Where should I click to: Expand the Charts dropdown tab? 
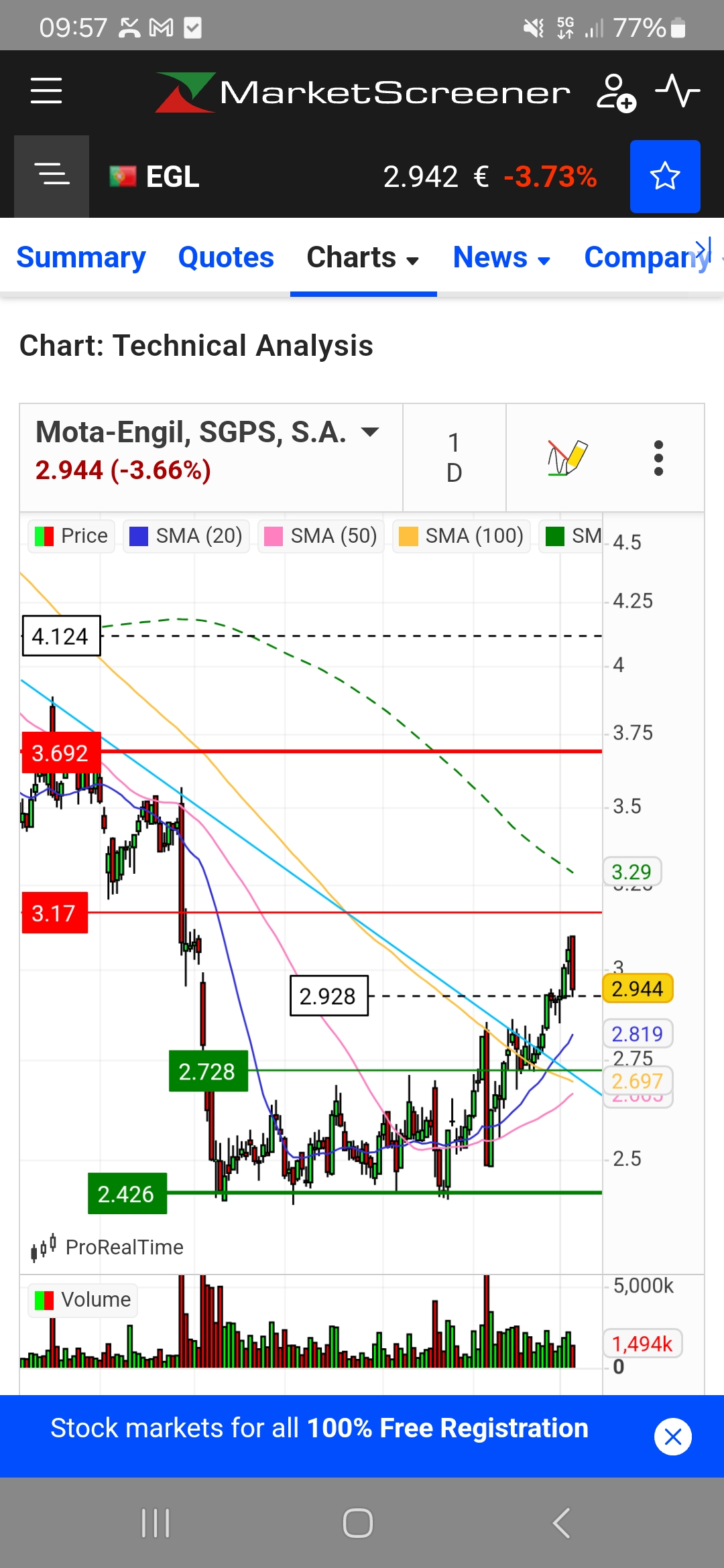363,257
